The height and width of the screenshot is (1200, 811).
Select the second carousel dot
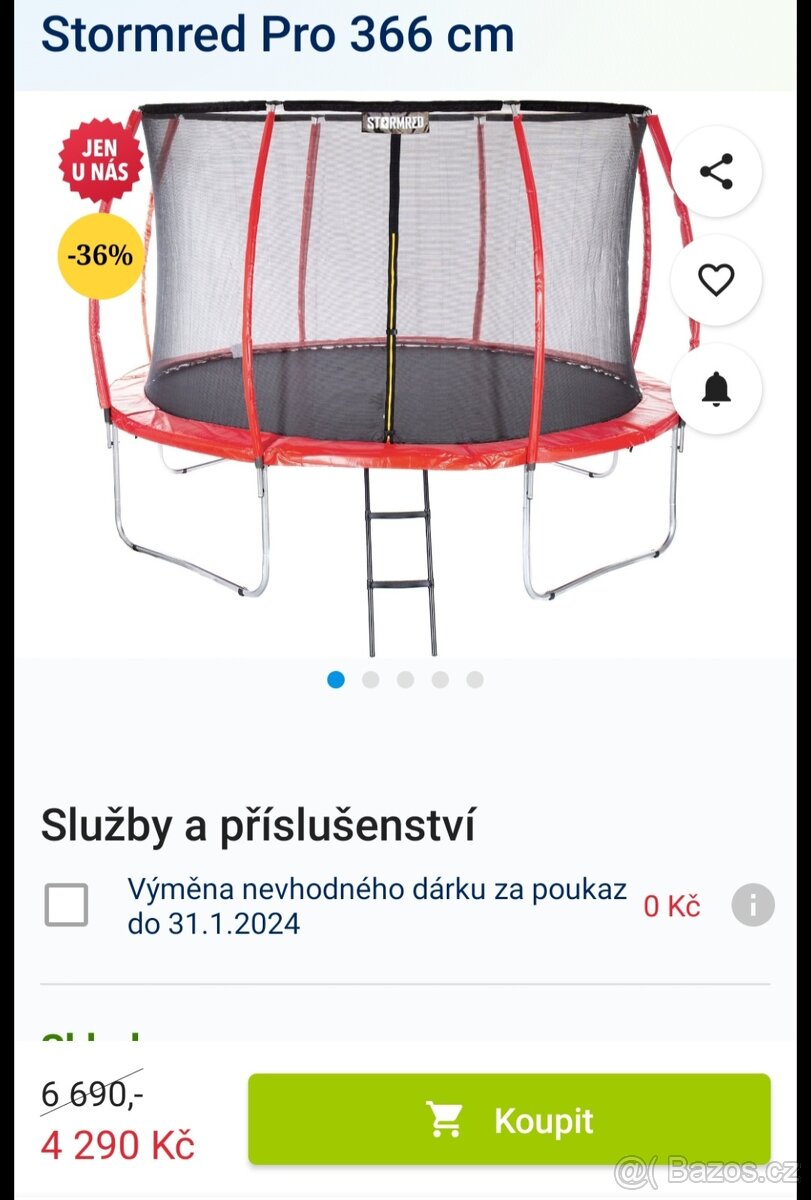(371, 679)
